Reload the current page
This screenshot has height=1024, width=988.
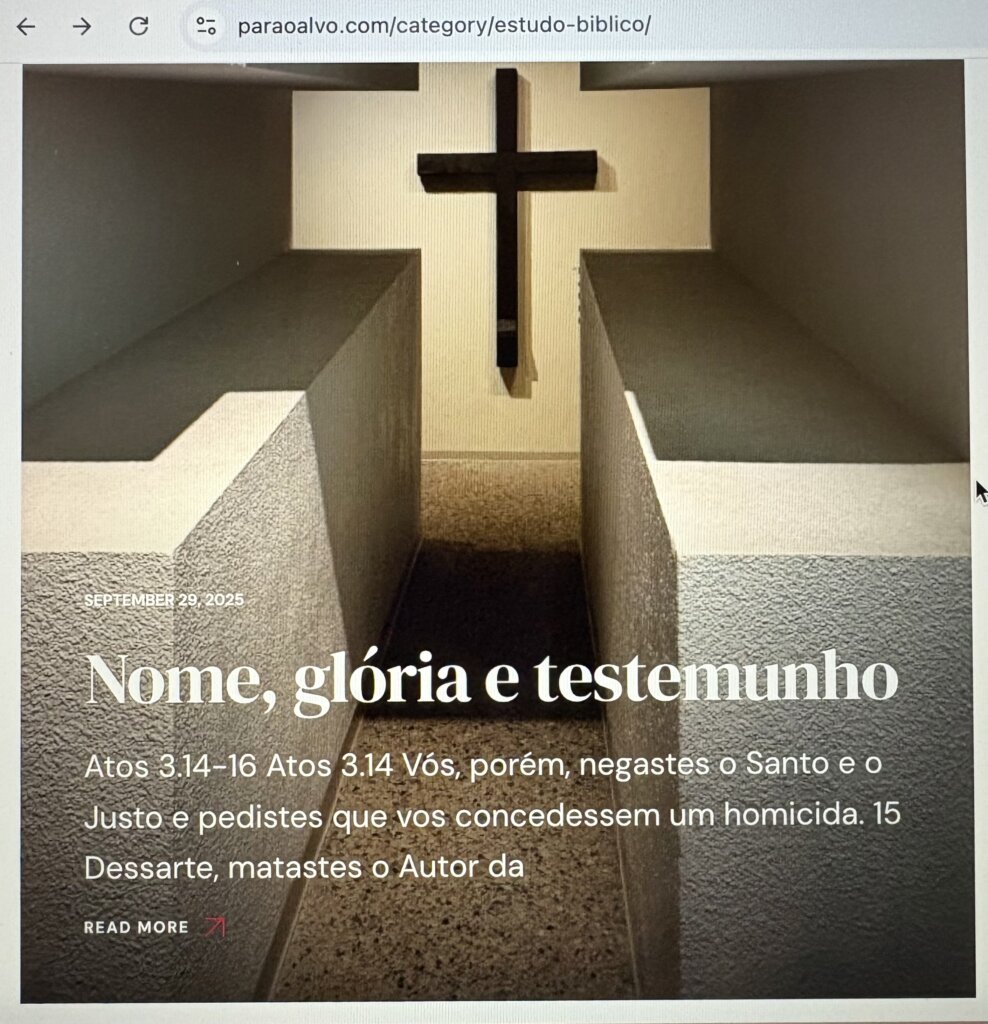coord(139,26)
